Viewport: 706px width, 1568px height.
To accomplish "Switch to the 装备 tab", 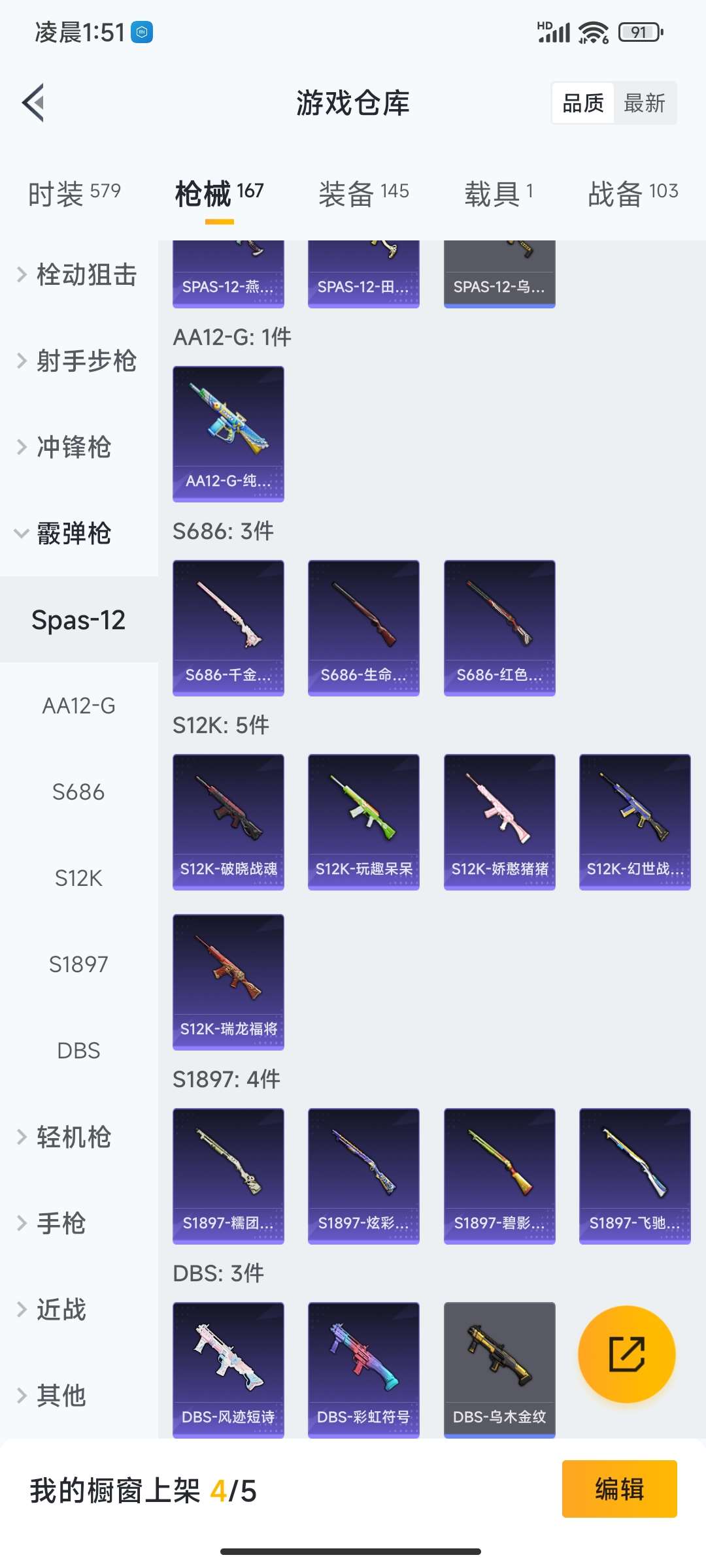I will (363, 194).
